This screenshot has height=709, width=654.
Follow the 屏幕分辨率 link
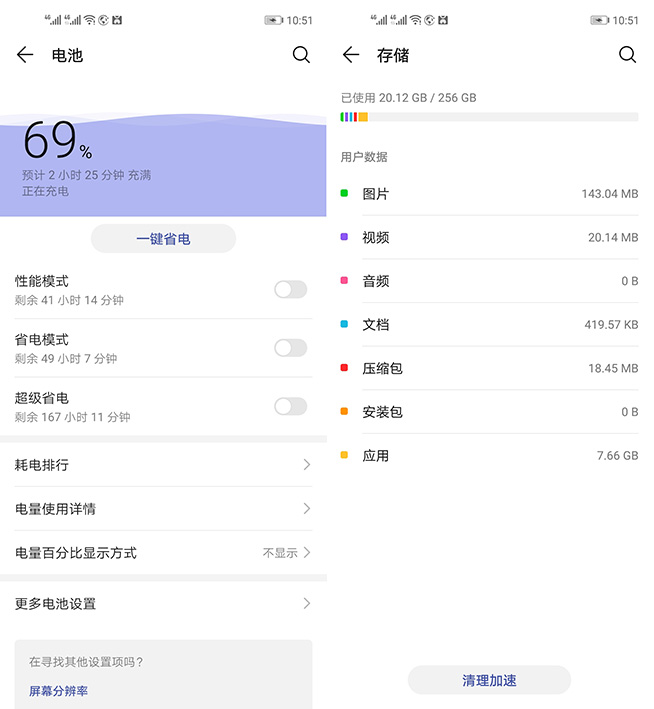[x=58, y=691]
